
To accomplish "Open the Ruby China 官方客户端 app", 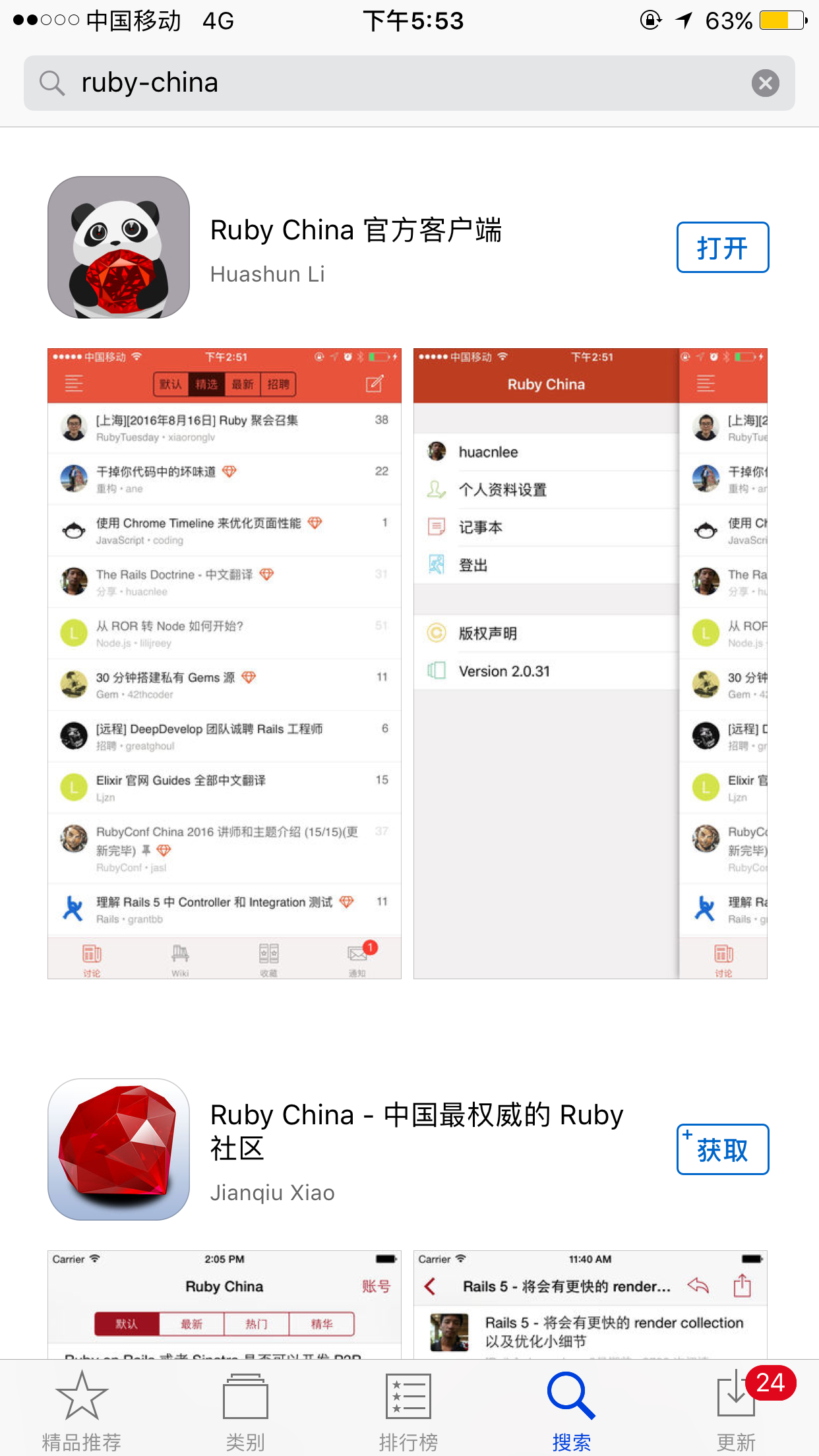I will 722,247.
